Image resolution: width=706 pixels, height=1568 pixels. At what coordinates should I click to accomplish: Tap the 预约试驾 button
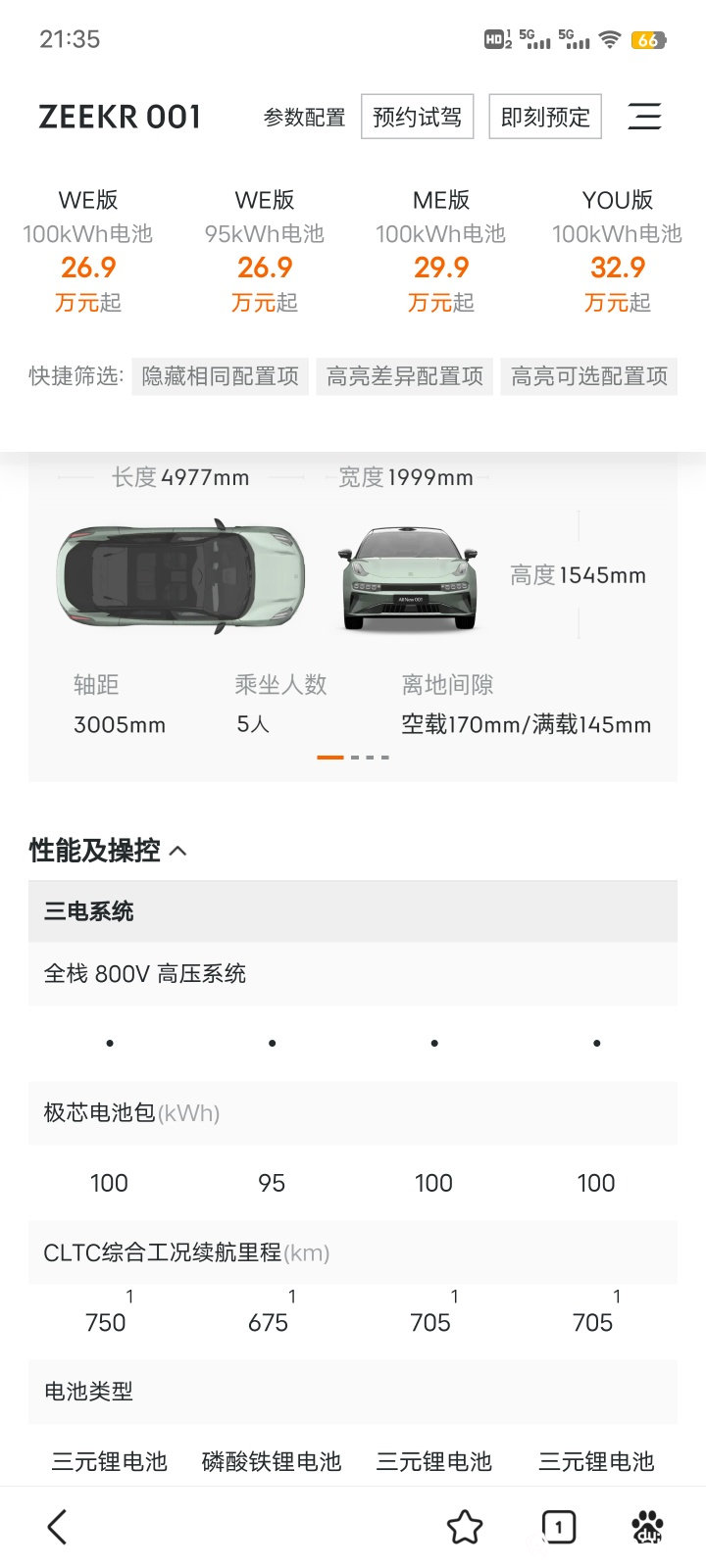418,117
